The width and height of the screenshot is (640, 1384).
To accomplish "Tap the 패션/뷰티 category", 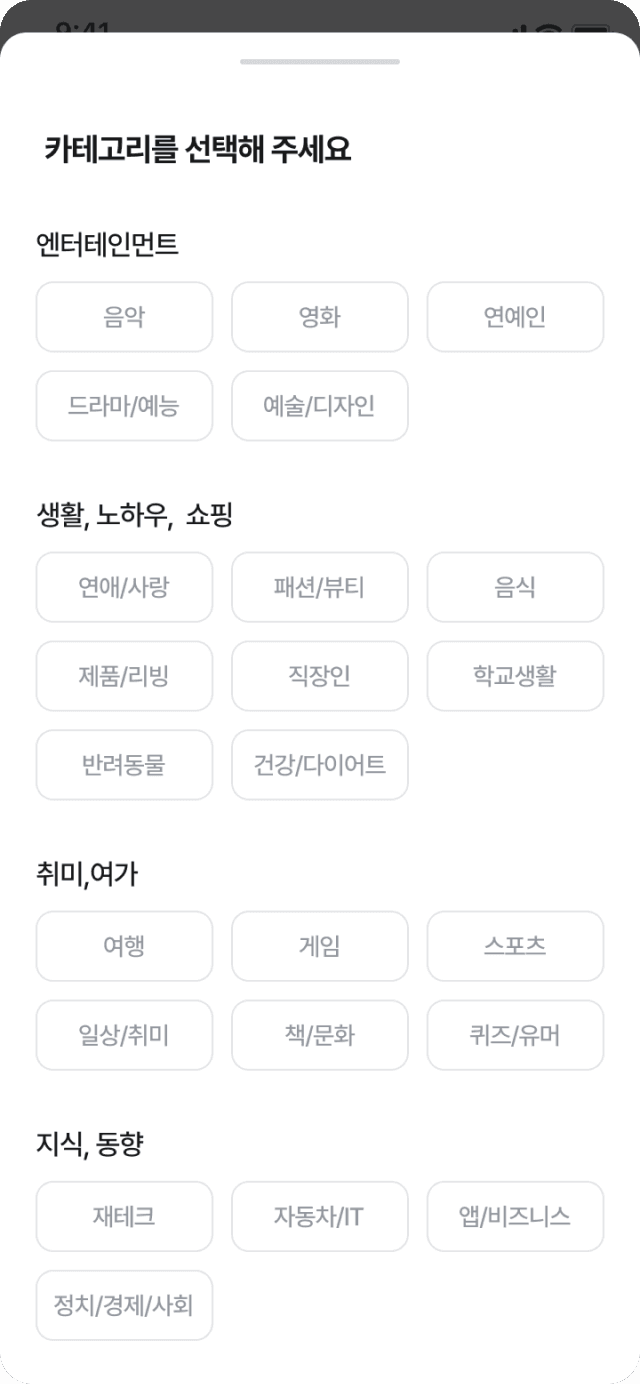I will (320, 587).
